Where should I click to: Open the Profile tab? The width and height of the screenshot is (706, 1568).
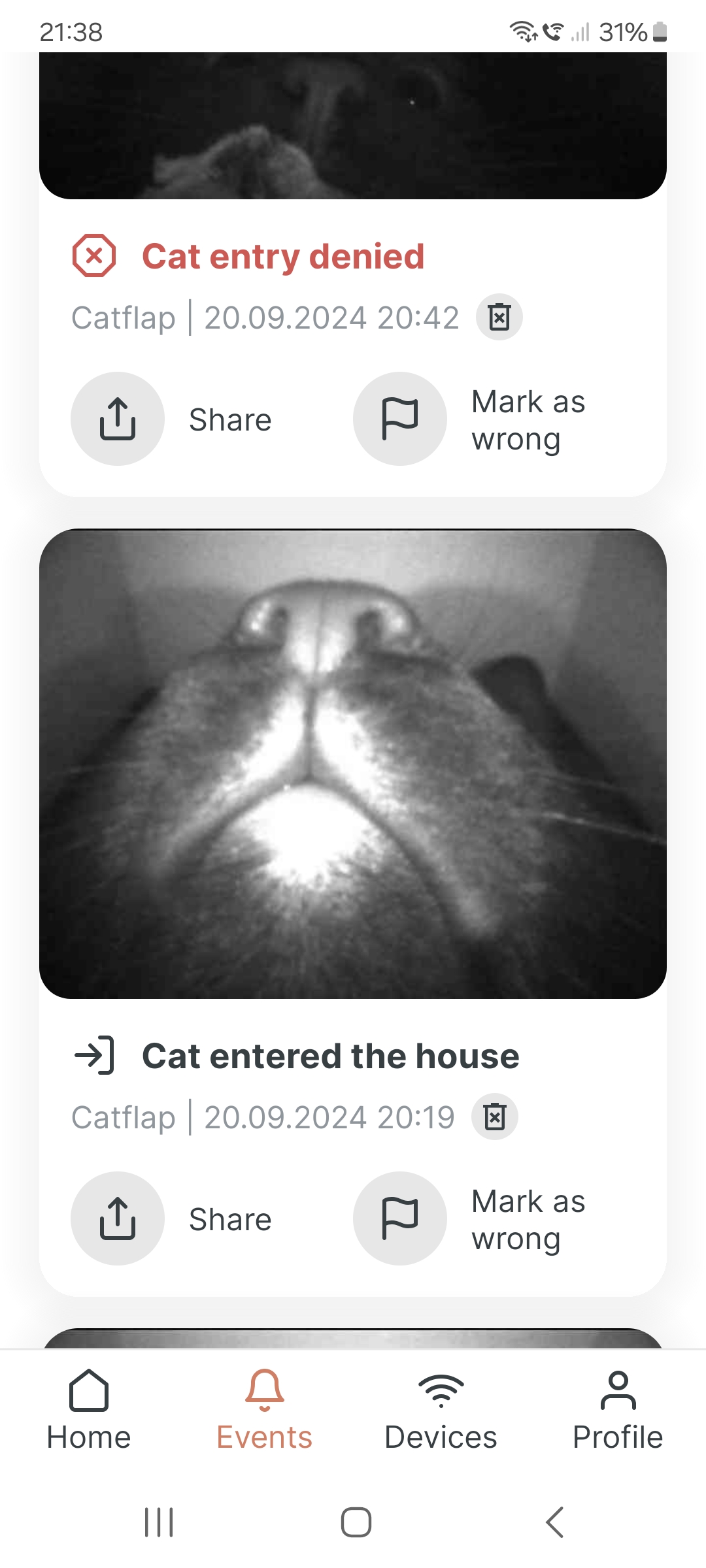pos(618,1411)
